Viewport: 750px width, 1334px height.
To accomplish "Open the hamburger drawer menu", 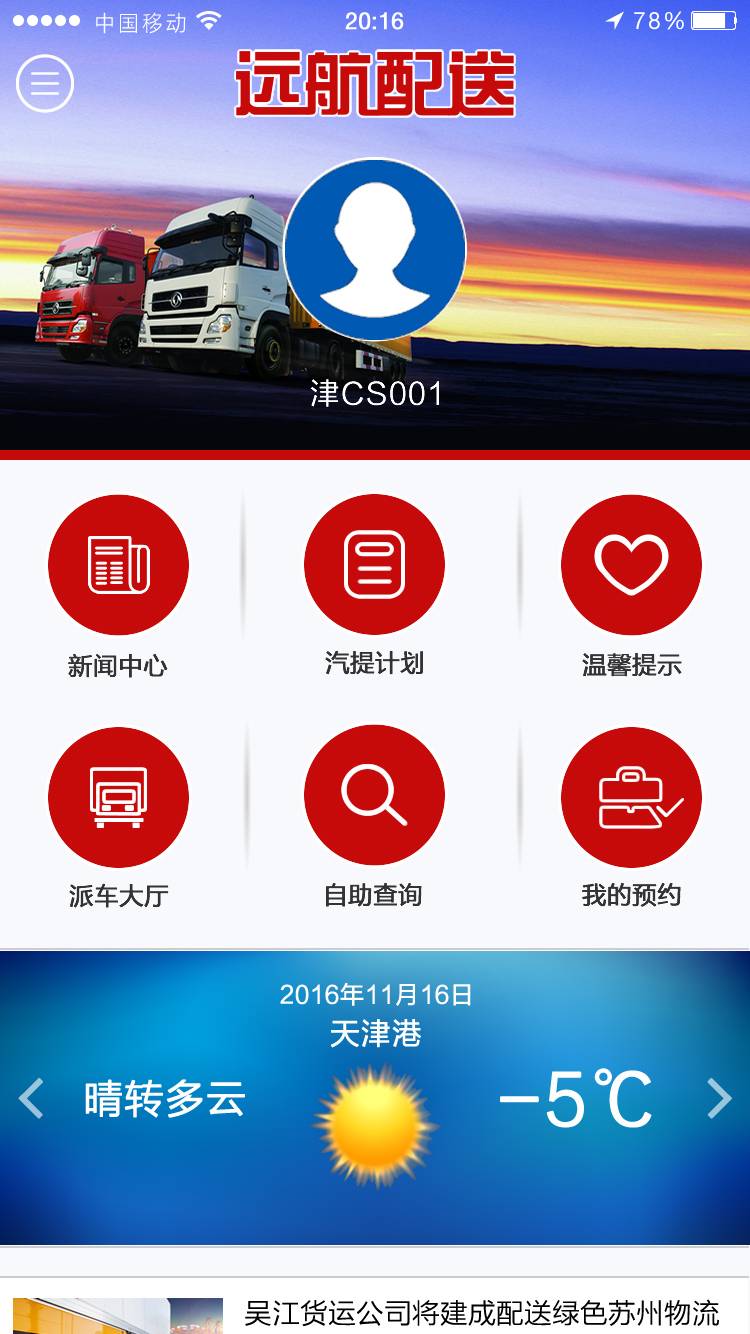I will coord(45,83).
